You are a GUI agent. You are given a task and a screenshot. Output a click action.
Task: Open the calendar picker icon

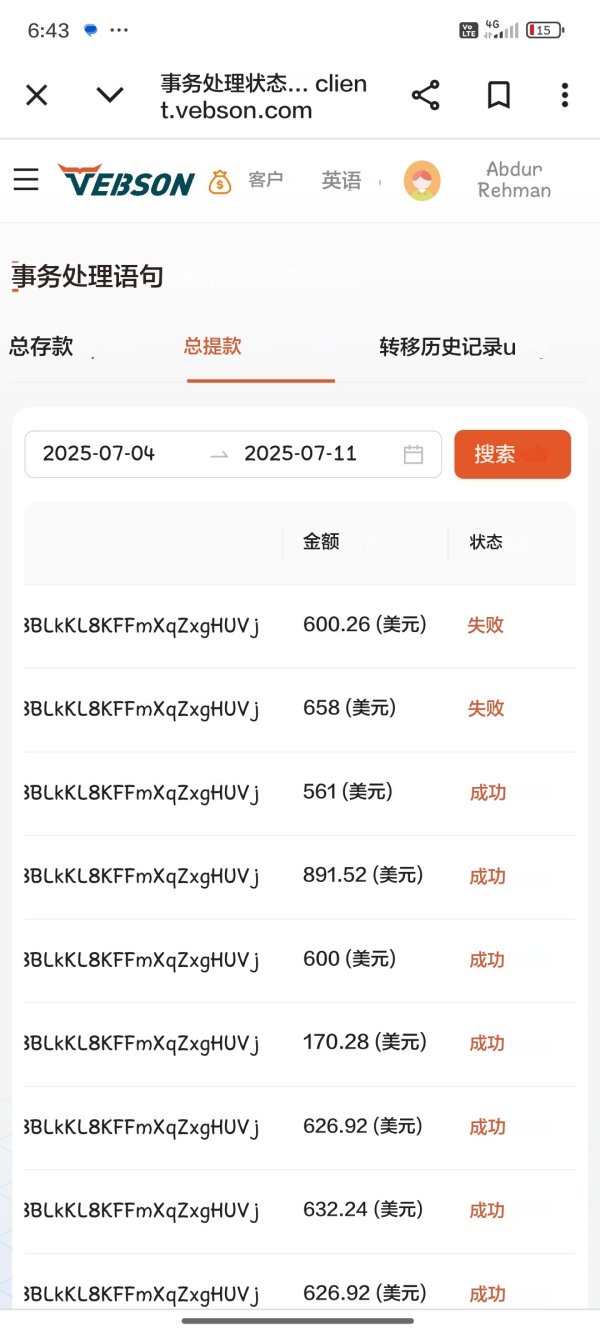click(413, 454)
